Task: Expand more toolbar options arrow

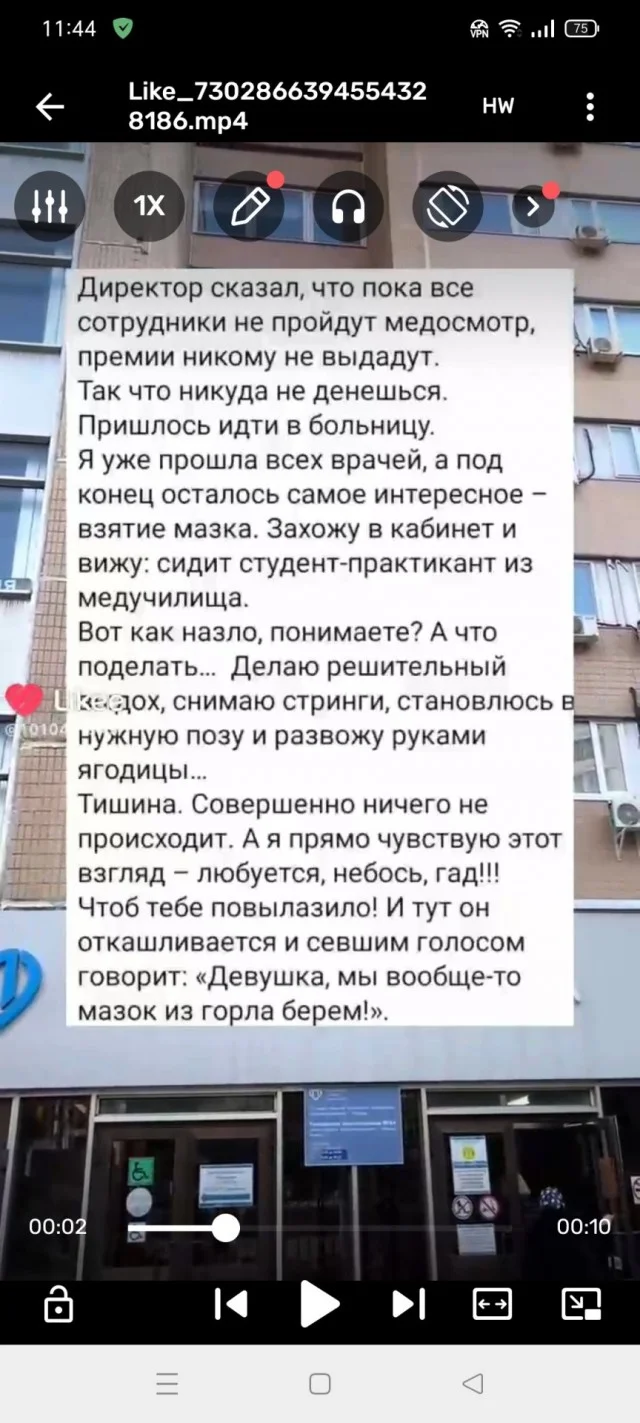Action: (x=533, y=206)
